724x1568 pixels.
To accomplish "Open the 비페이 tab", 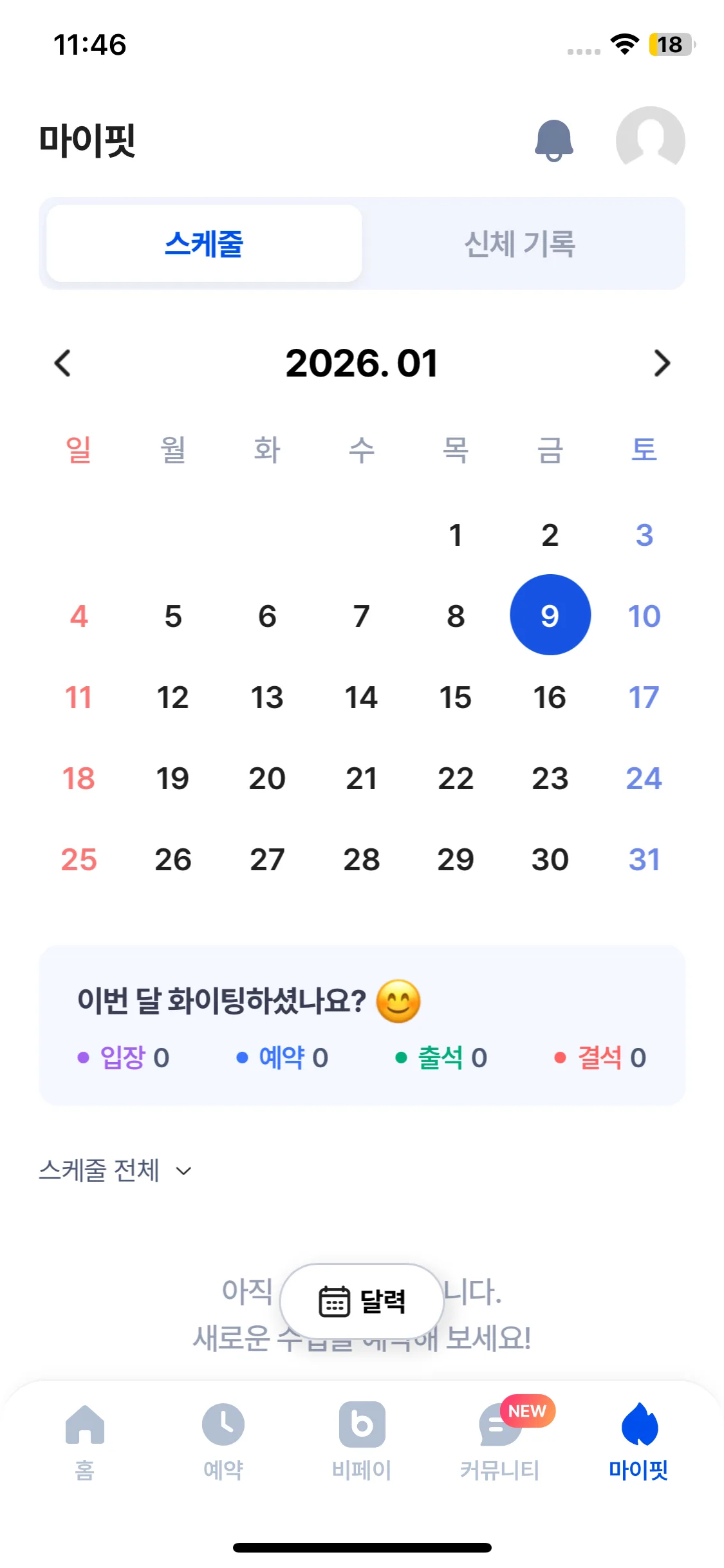I will click(362, 1441).
